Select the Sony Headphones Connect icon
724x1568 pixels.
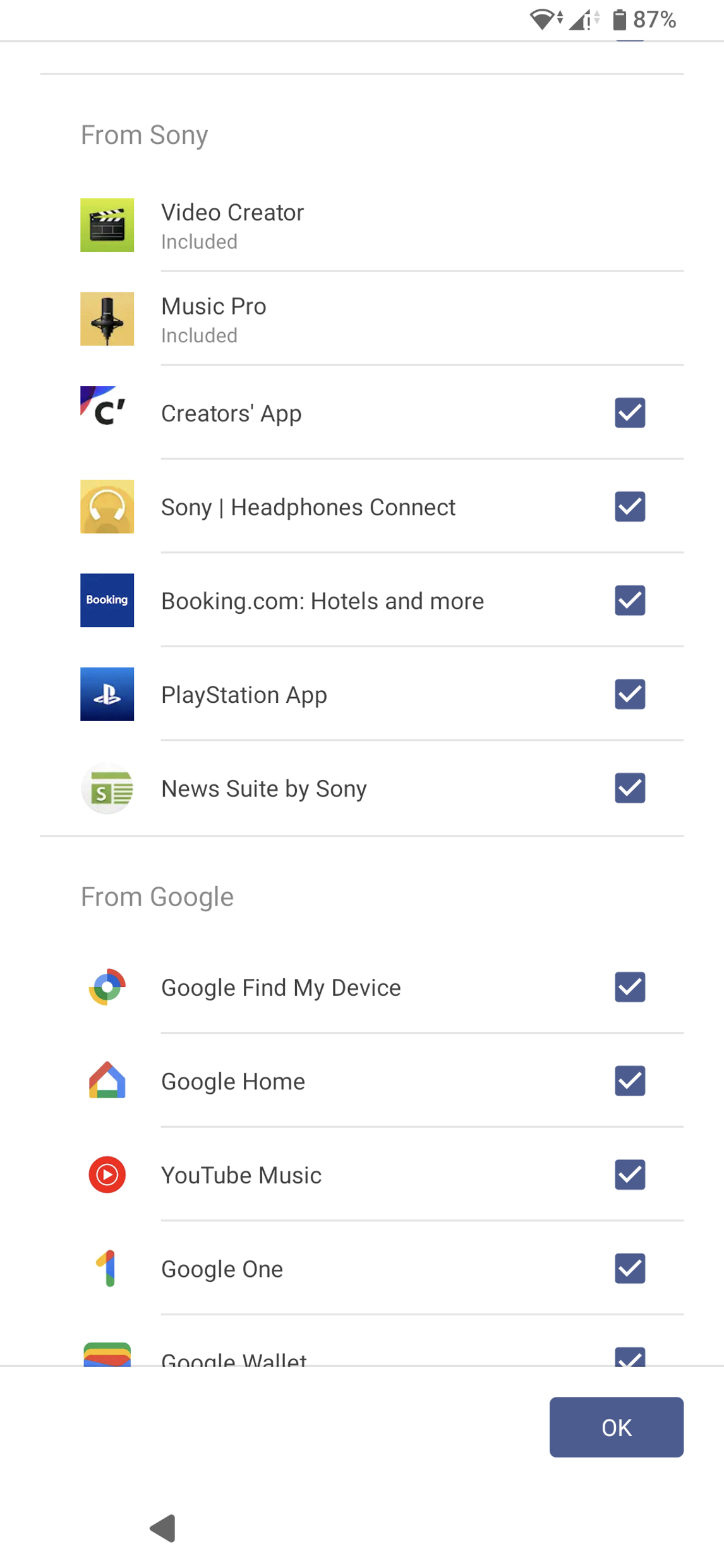click(107, 506)
